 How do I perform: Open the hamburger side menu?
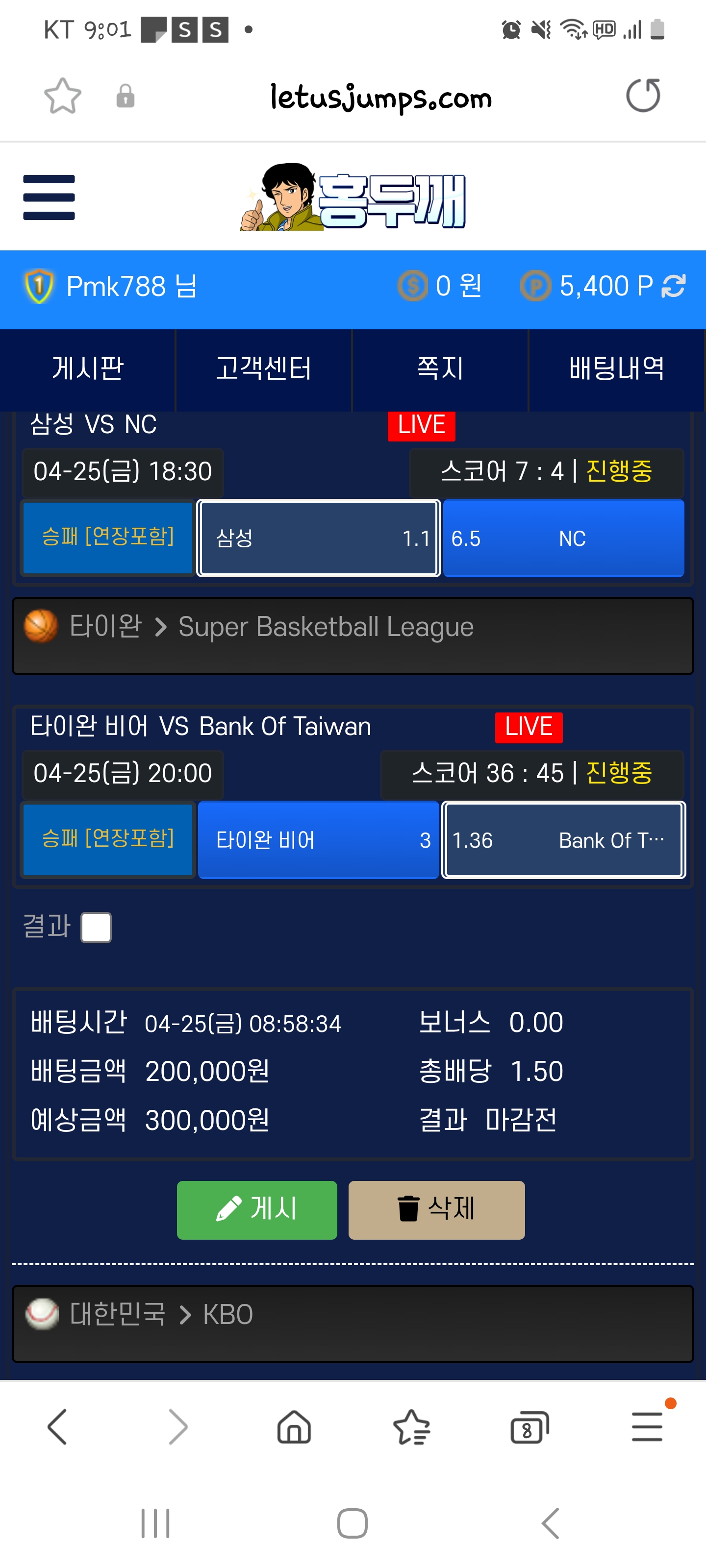[49, 197]
